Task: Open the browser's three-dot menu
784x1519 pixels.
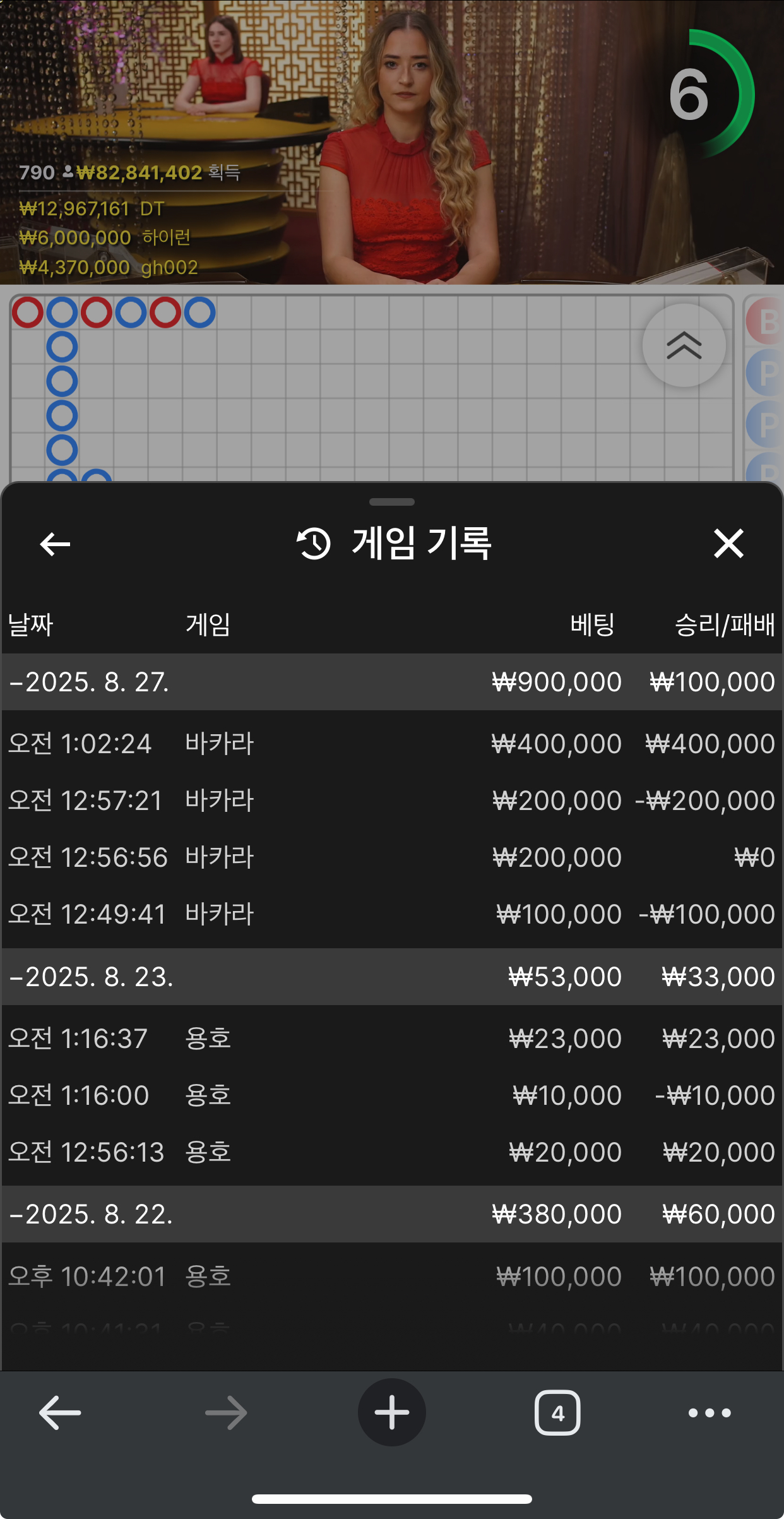Action: (x=710, y=1412)
